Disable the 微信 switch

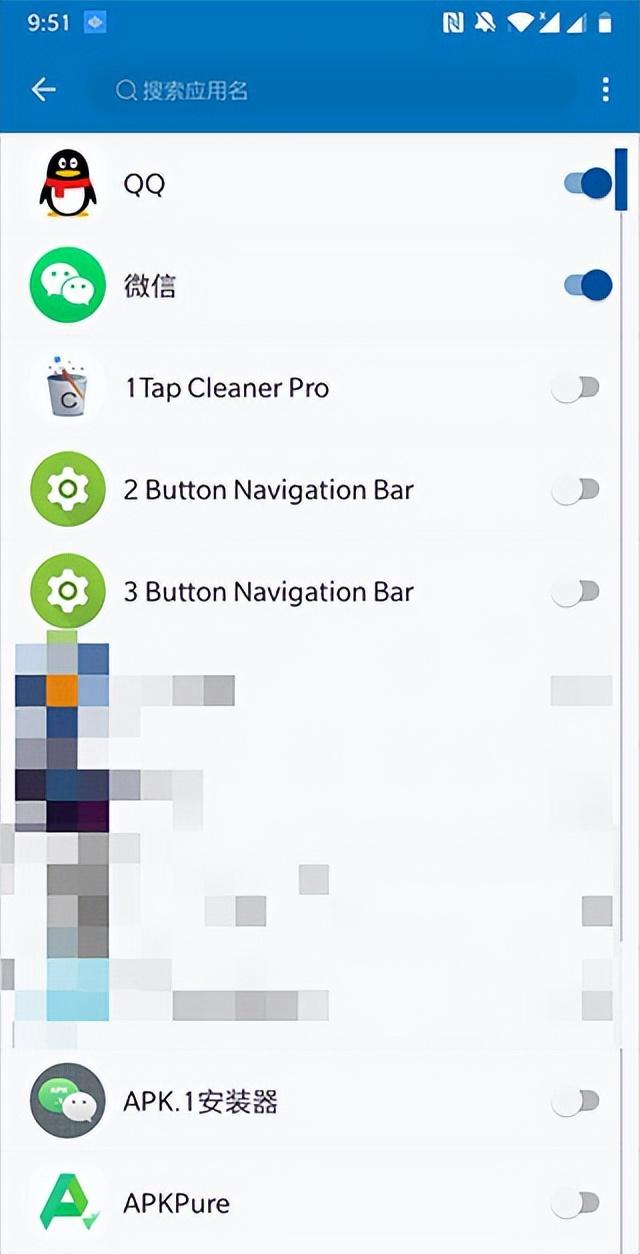point(588,285)
